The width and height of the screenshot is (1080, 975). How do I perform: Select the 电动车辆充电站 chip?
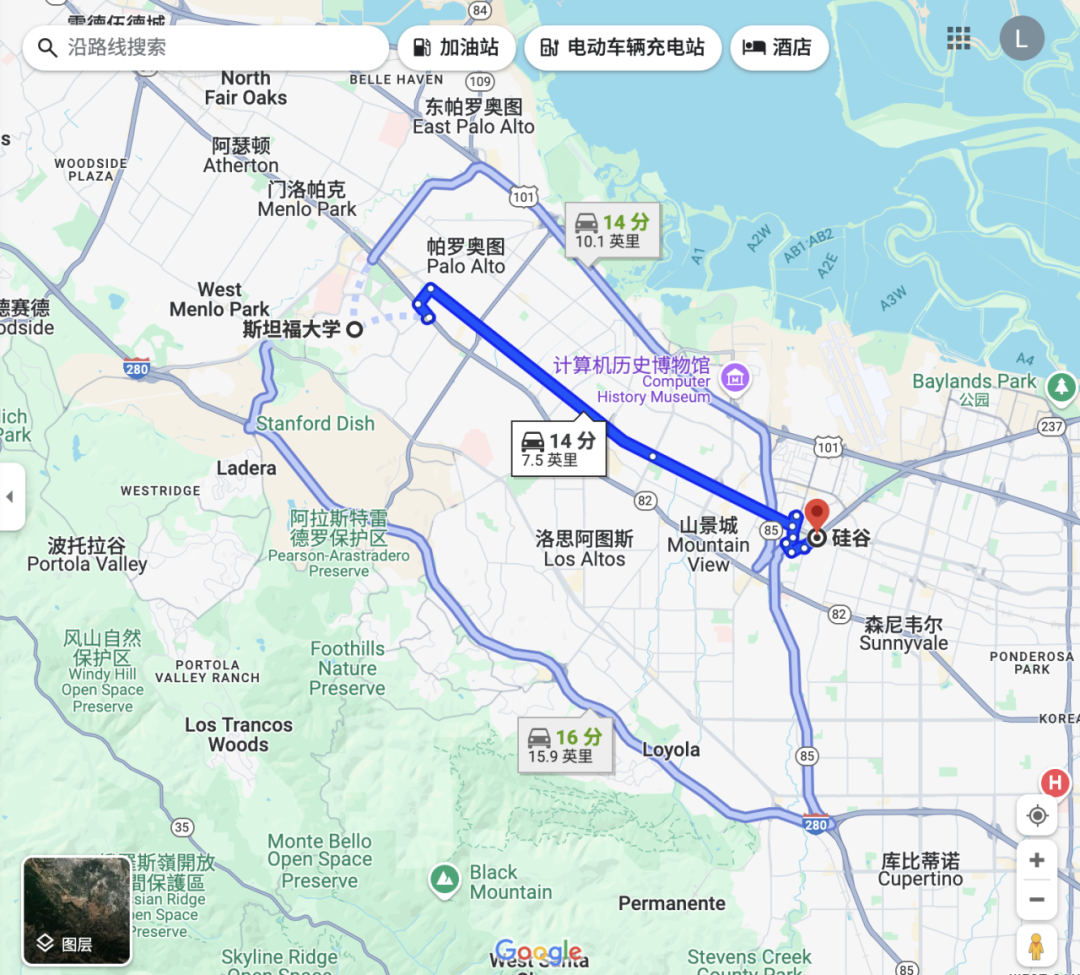(x=622, y=47)
